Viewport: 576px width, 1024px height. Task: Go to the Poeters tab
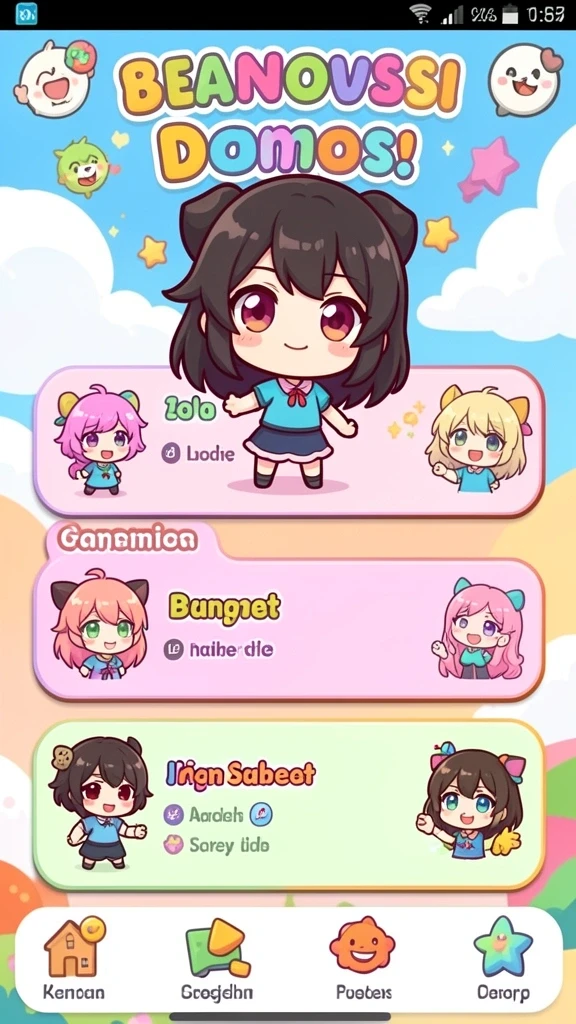pyautogui.click(x=364, y=959)
